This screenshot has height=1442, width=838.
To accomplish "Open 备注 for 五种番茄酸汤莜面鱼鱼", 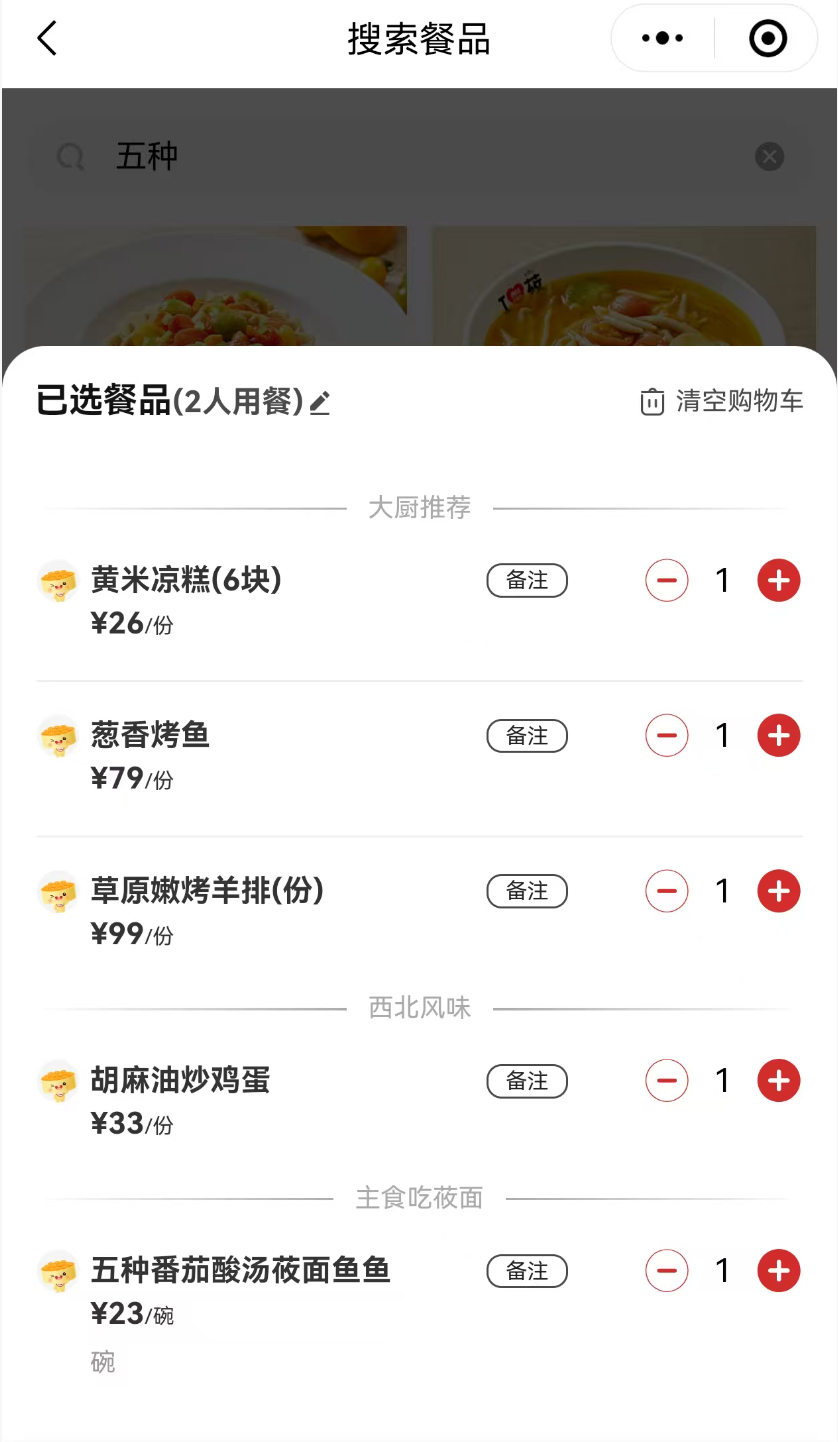I will [527, 1271].
